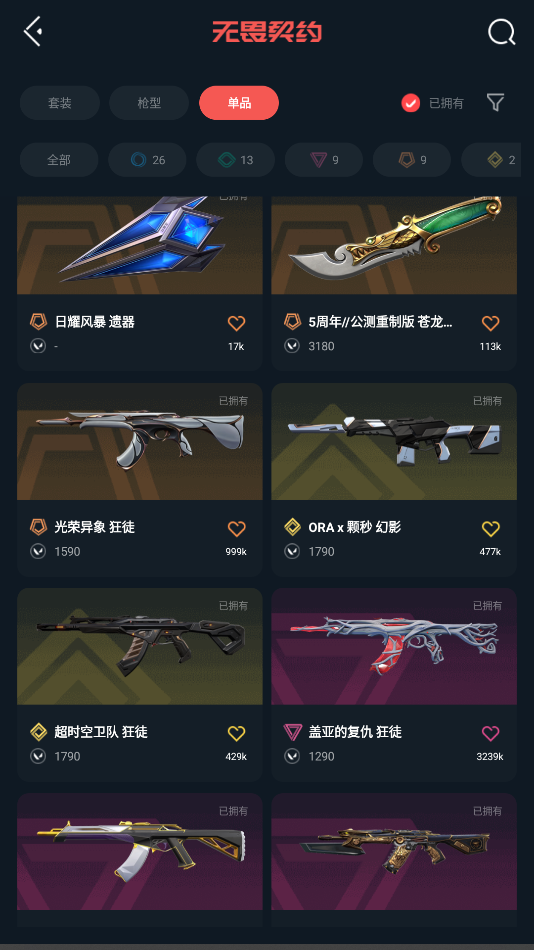Open the 盖亚的复仇 狂徒 skin card
The image size is (534, 950).
[394, 685]
